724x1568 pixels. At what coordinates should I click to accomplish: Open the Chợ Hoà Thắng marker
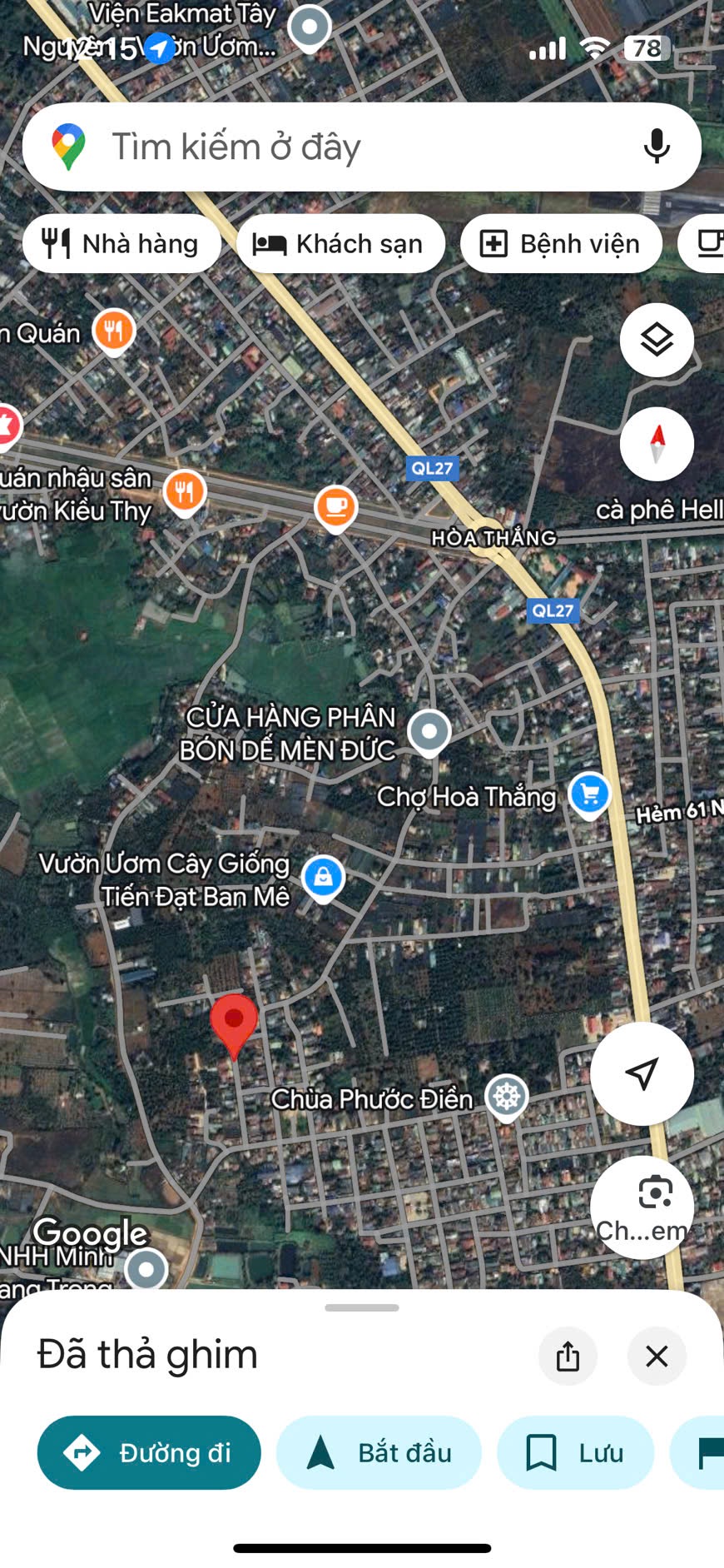pyautogui.click(x=589, y=794)
